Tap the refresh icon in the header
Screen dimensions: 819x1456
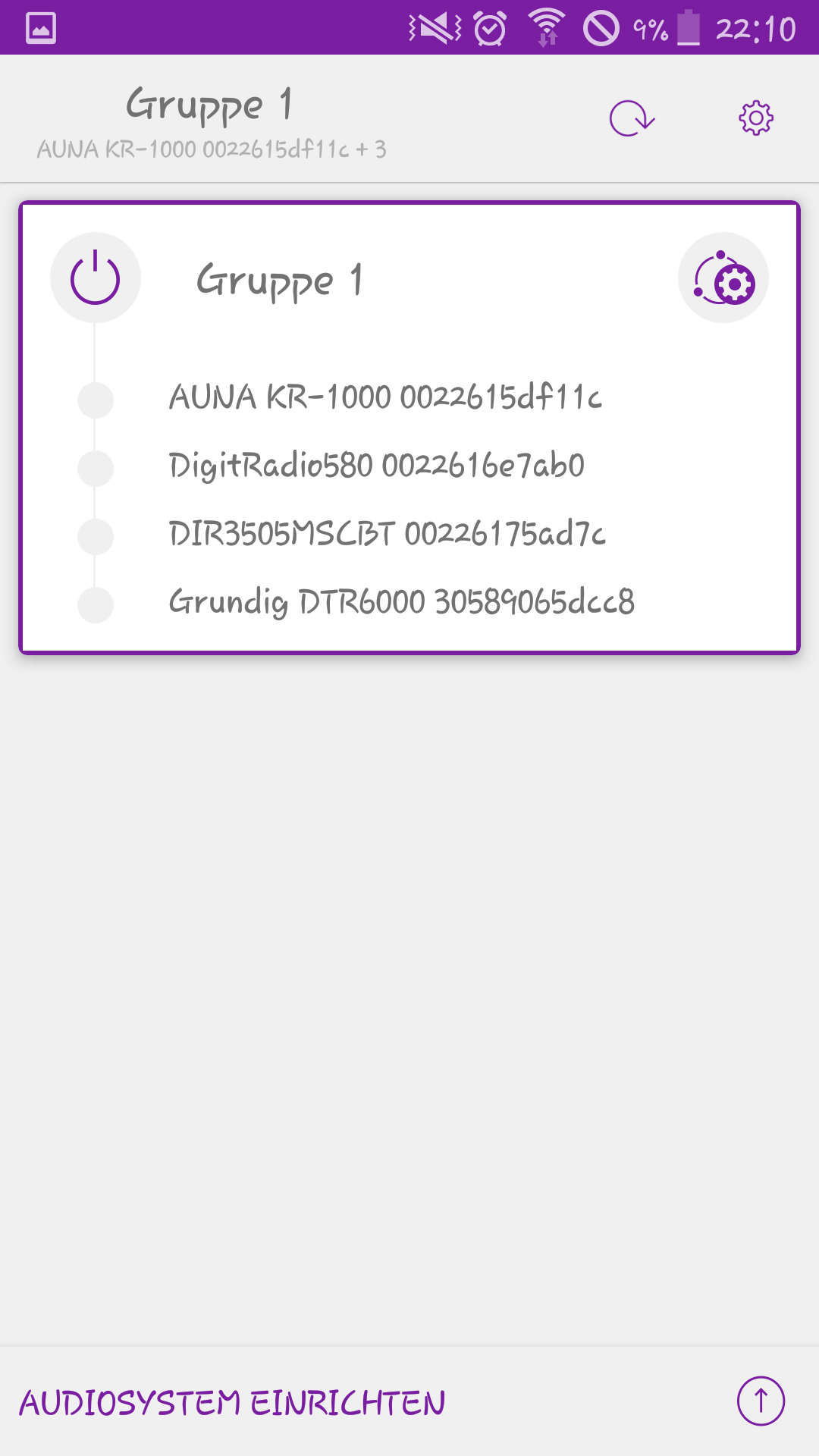point(632,119)
